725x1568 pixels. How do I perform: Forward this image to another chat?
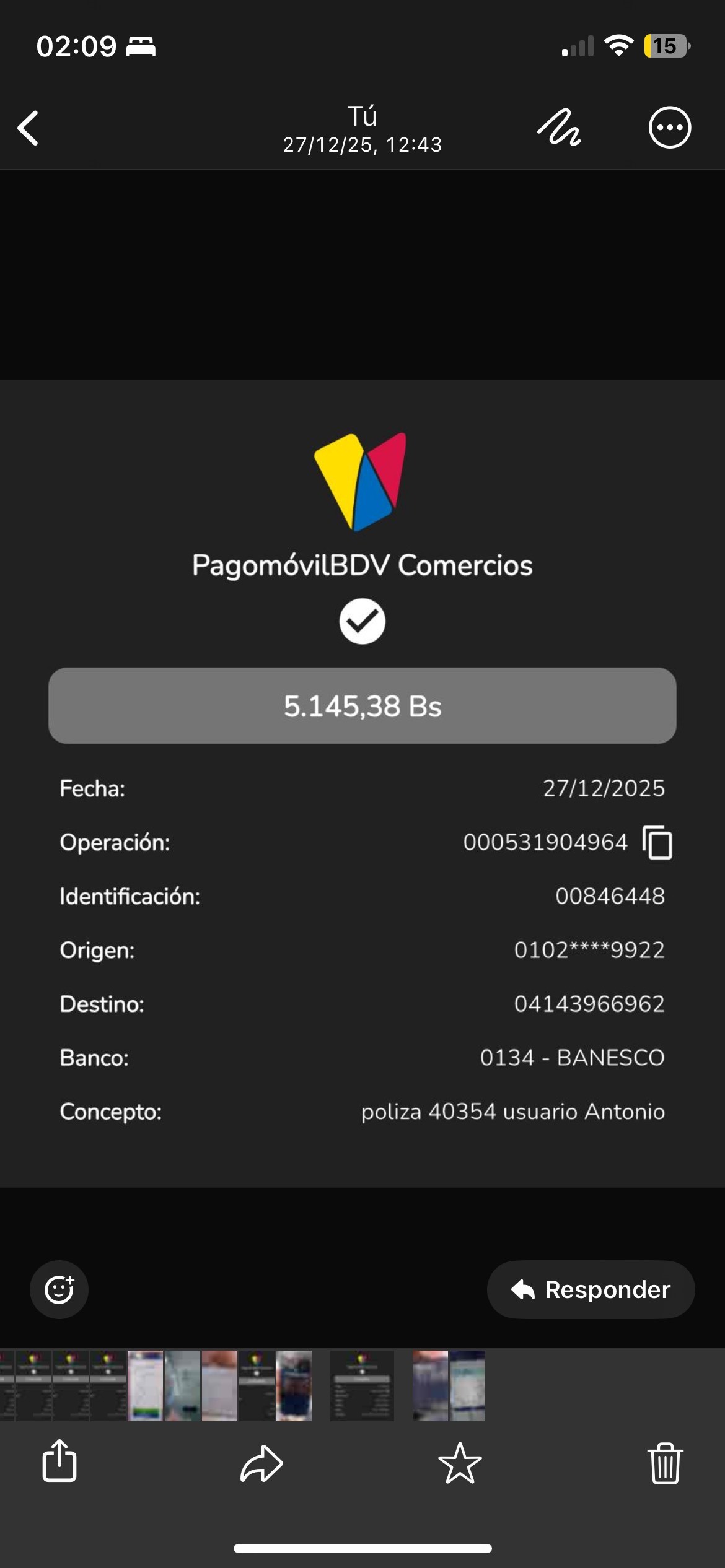tap(261, 1463)
